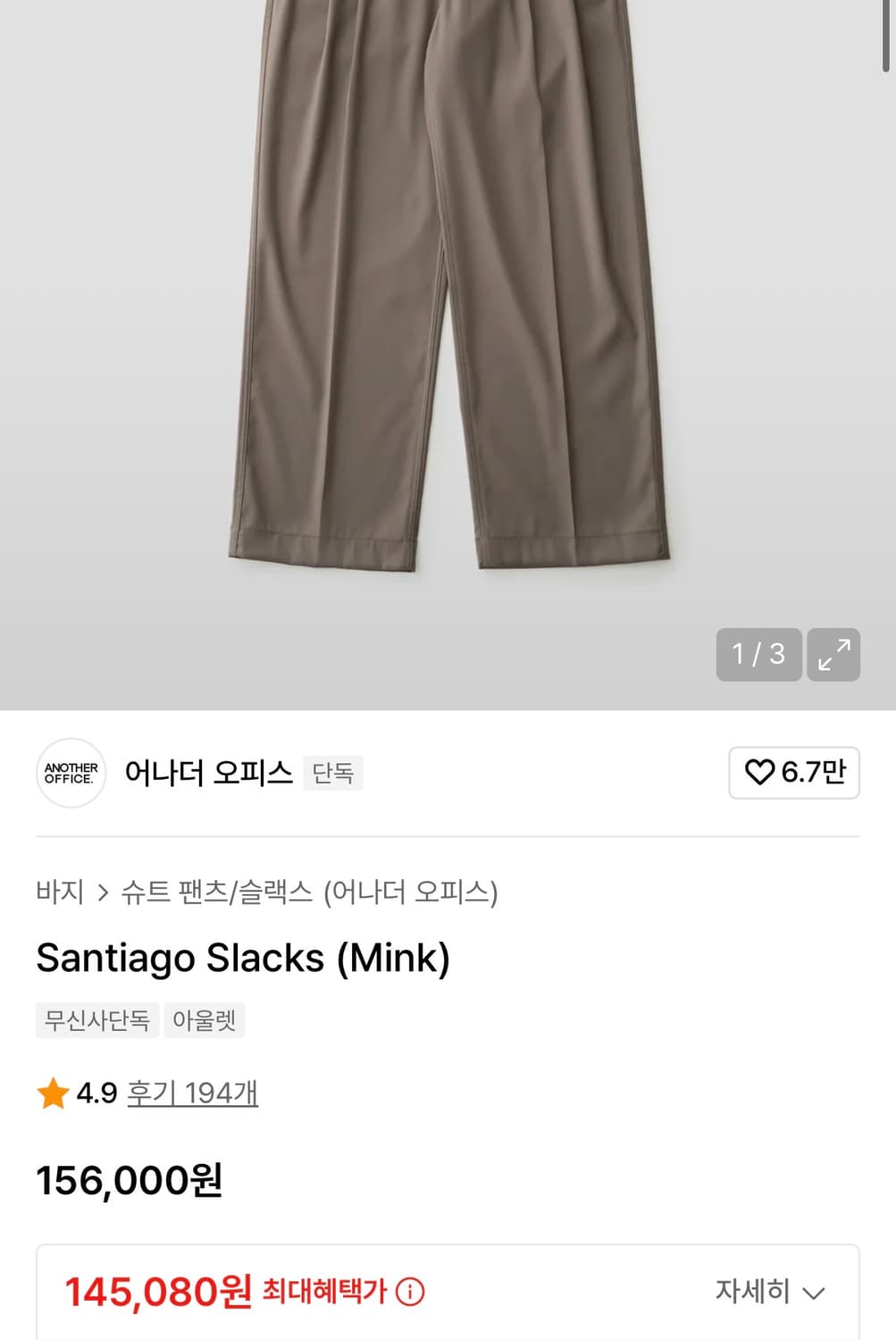896x1340 pixels.
Task: Open the 바지 category page
Action: [57, 891]
